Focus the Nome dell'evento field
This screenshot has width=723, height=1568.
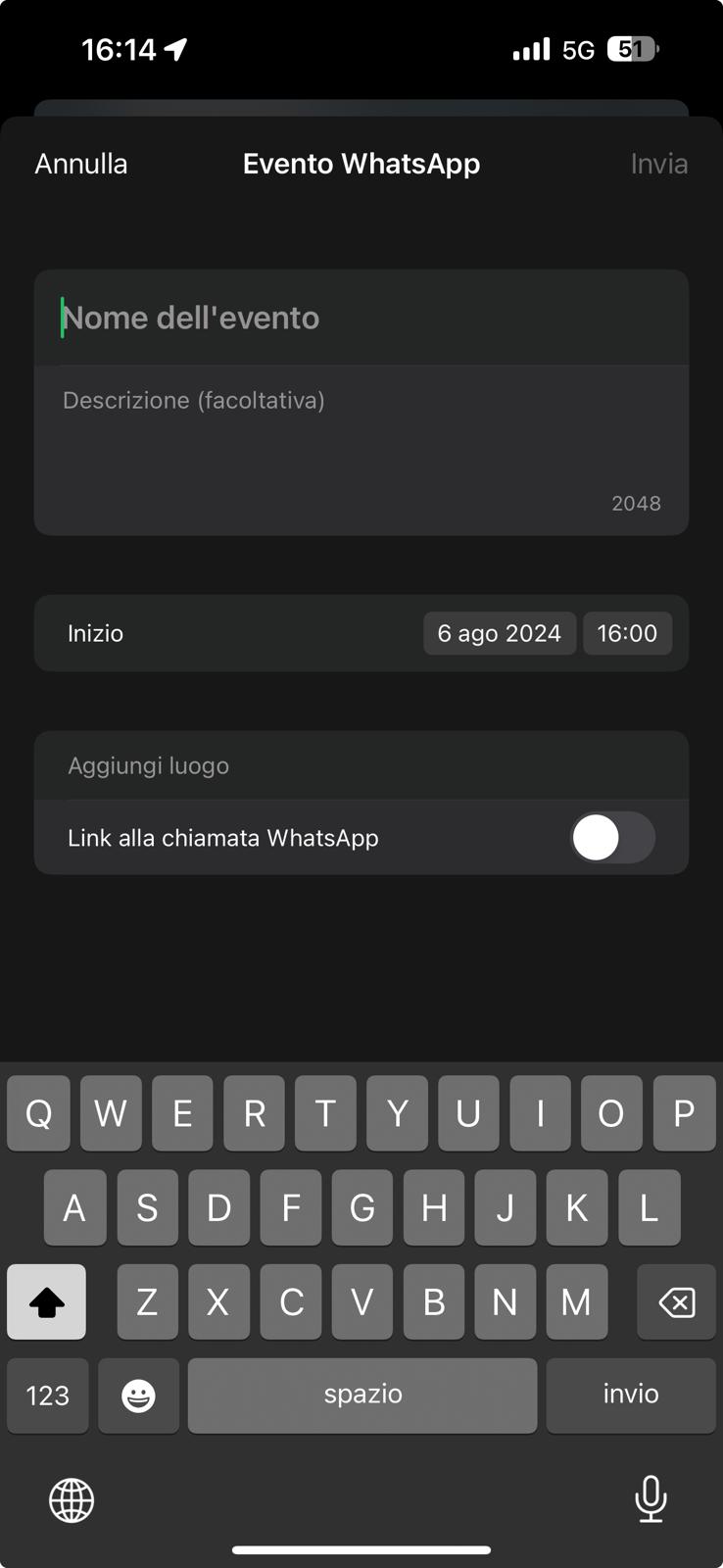361,318
